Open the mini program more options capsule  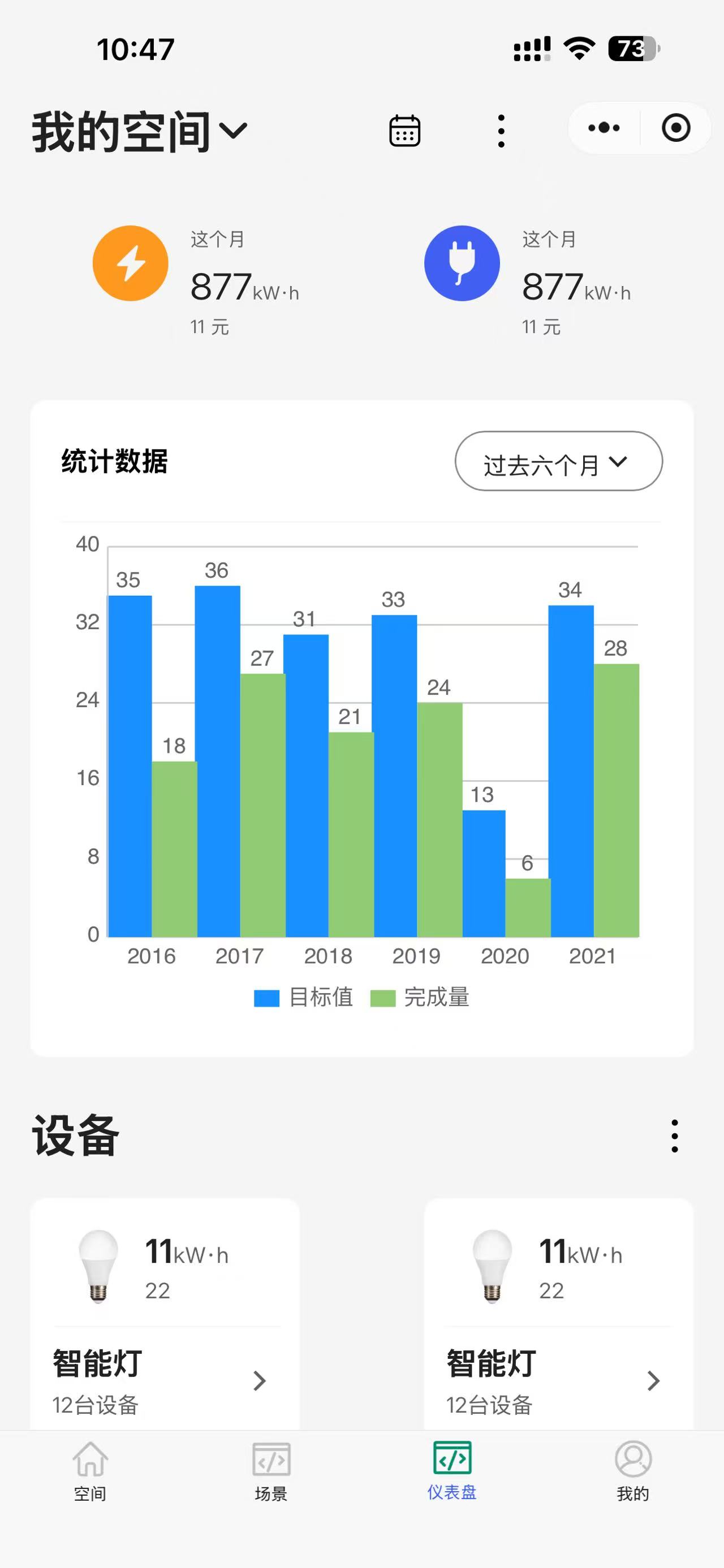coord(604,128)
